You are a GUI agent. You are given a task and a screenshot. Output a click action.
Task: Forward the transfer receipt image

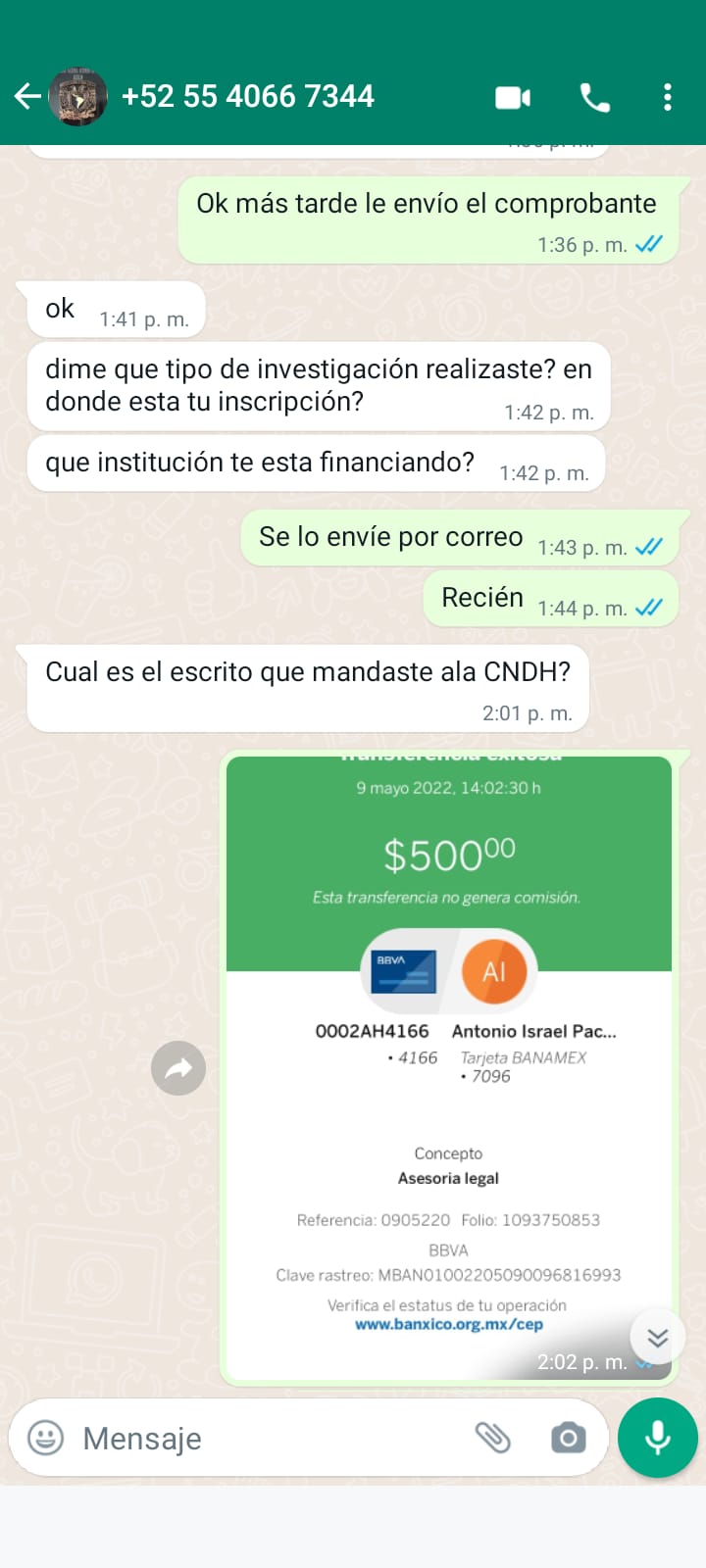click(178, 1067)
